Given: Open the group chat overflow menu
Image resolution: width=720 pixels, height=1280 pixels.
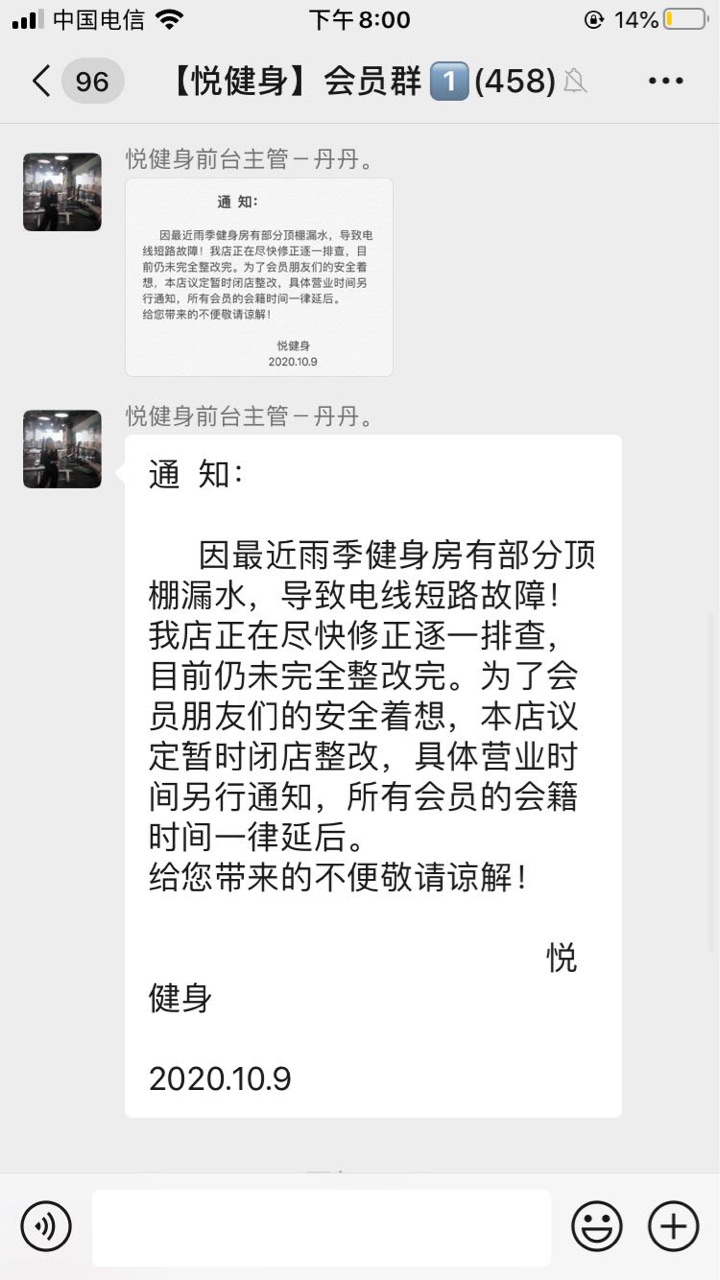Looking at the screenshot, I should tap(666, 81).
